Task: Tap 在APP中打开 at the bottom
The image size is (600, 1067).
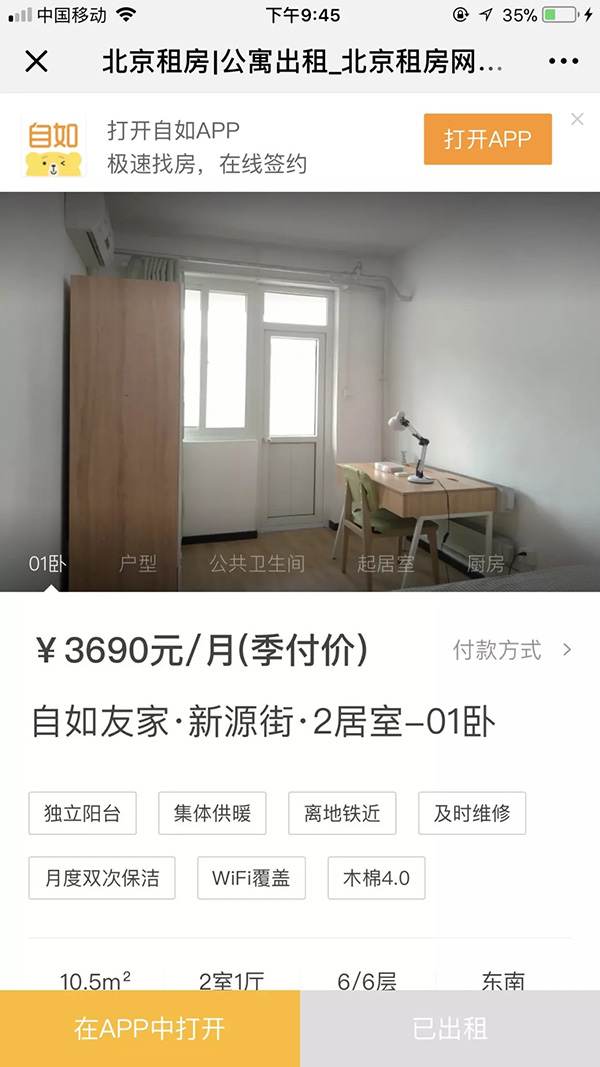Action: tap(150, 1028)
